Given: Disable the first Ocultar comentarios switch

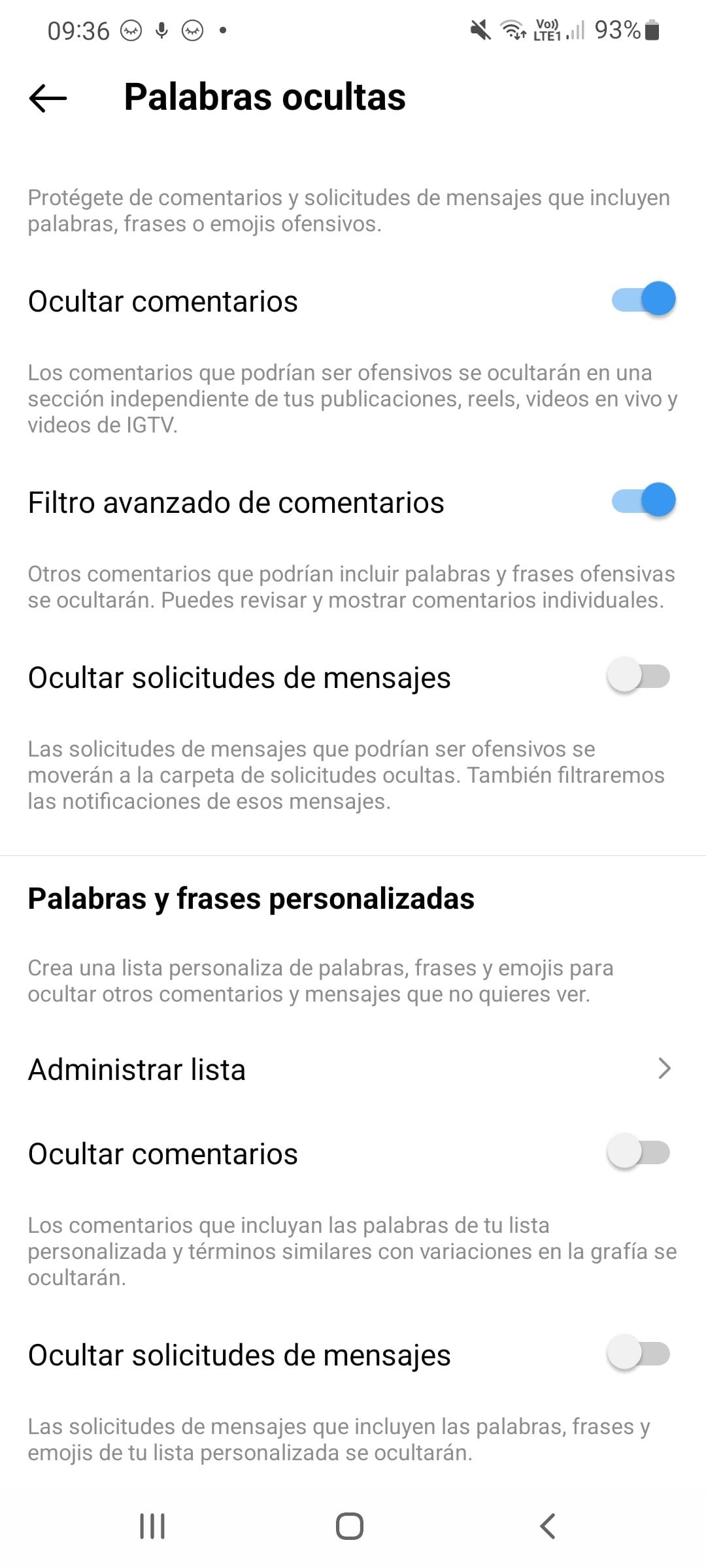Looking at the screenshot, I should pyautogui.click(x=643, y=300).
